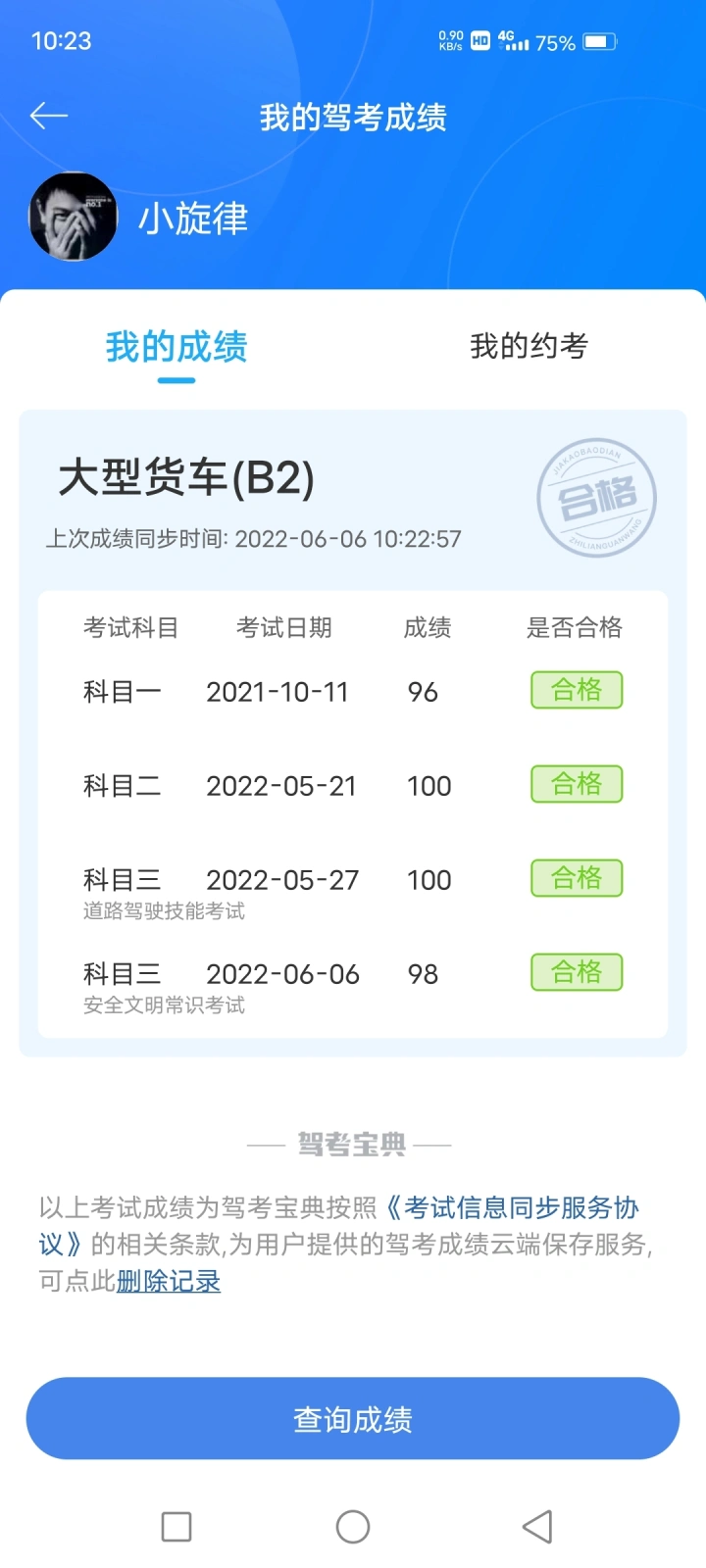The height and width of the screenshot is (1568, 706).
Task: Tap the 查询成绩 button
Action: tap(353, 1418)
